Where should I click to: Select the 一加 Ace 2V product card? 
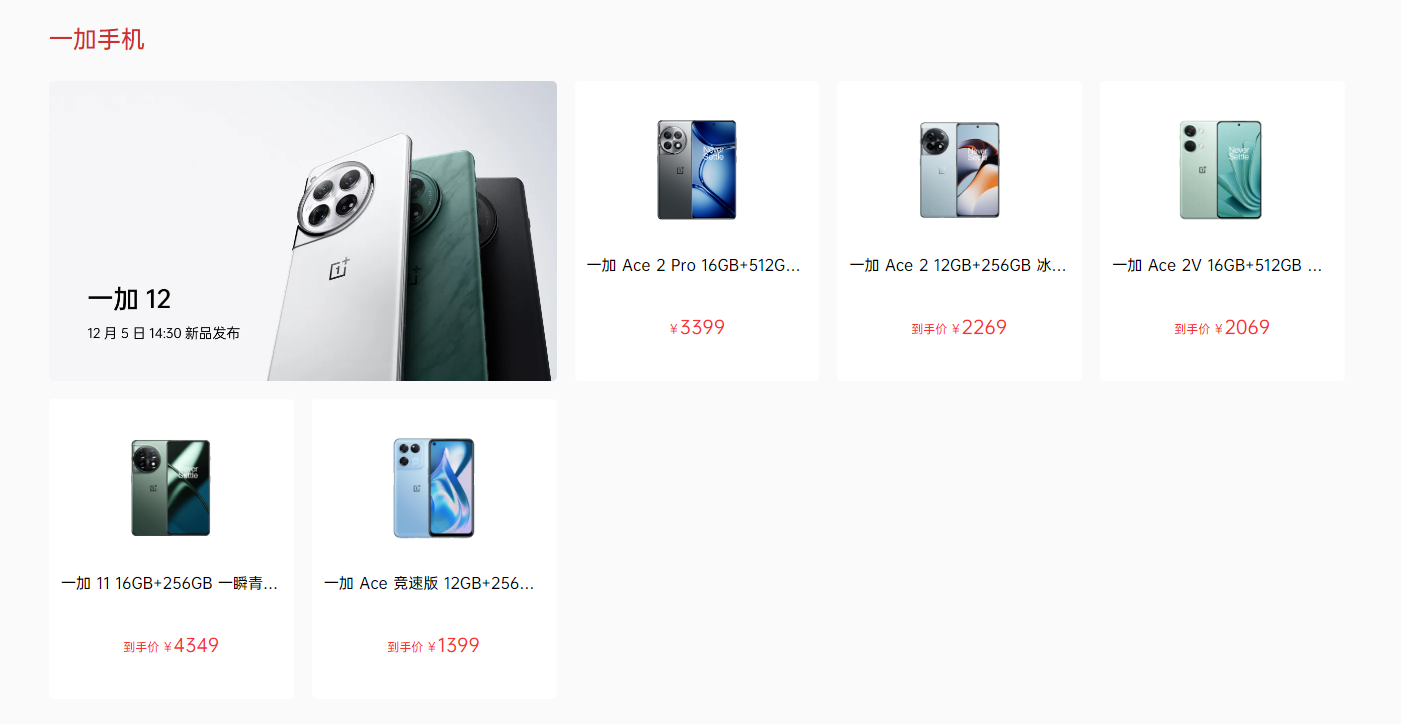click(1221, 231)
